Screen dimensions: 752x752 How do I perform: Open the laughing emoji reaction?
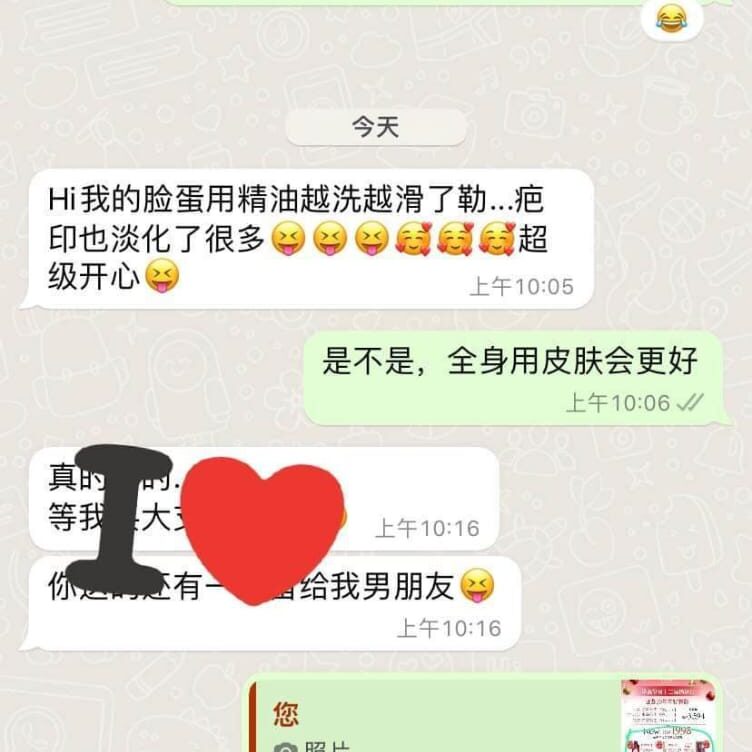point(672,19)
